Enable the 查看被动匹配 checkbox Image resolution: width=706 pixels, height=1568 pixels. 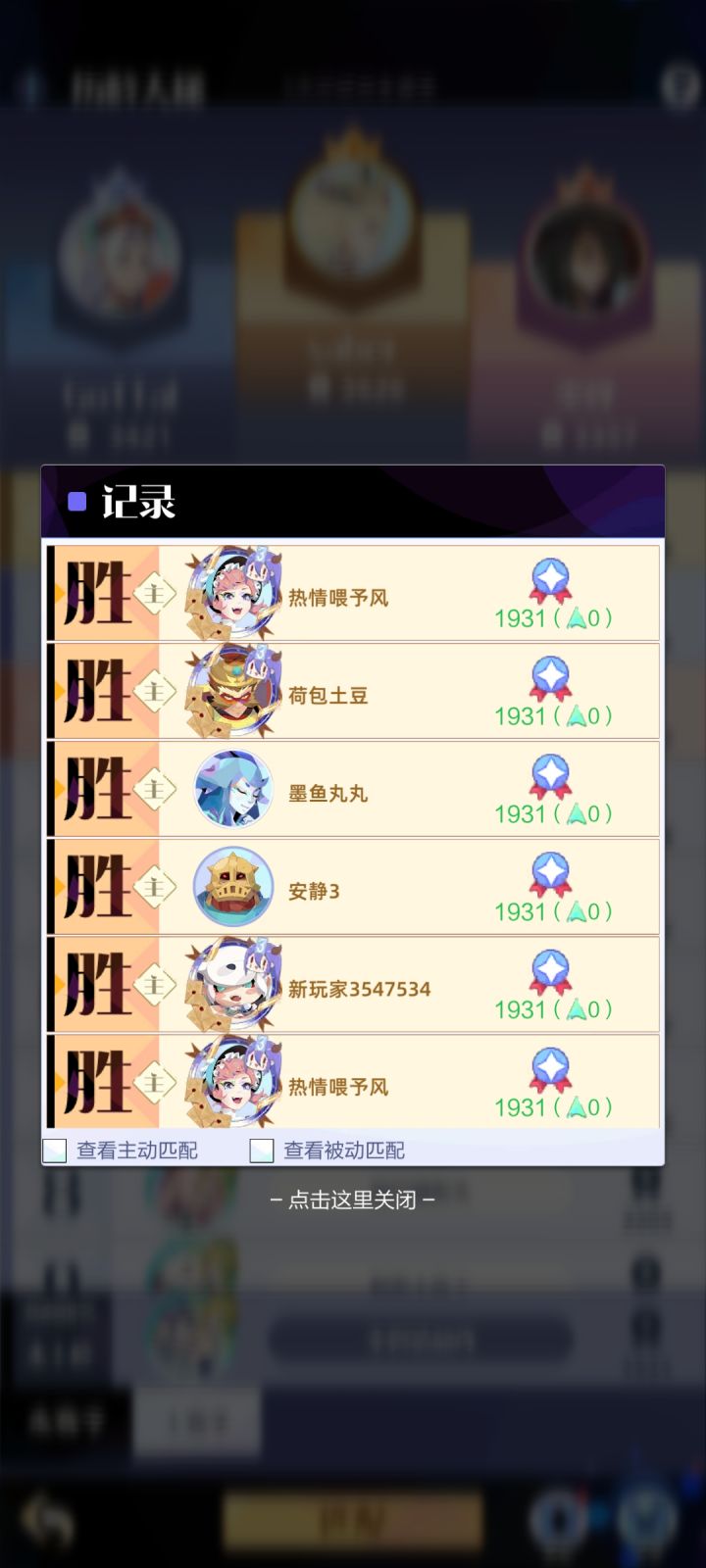[261, 1149]
